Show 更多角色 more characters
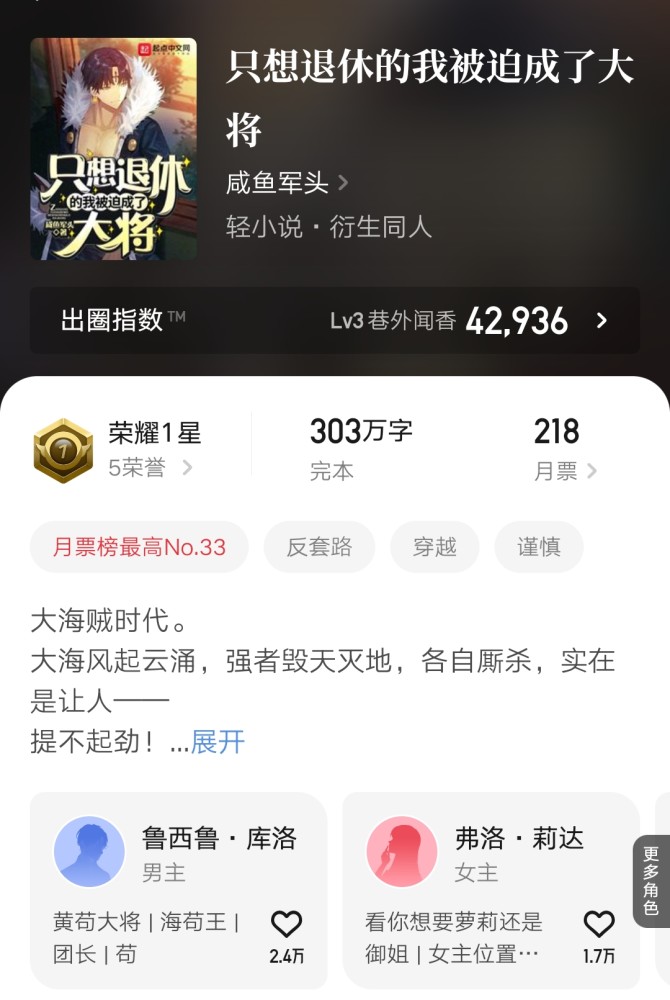 pos(651,881)
